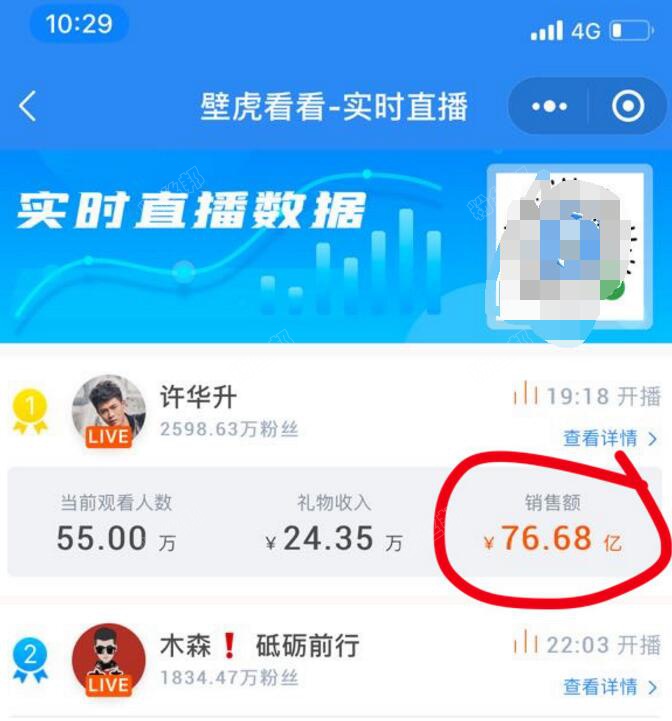Tap 许华升's LIVE avatar
This screenshot has width=672, height=721.
pyautogui.click(x=108, y=412)
